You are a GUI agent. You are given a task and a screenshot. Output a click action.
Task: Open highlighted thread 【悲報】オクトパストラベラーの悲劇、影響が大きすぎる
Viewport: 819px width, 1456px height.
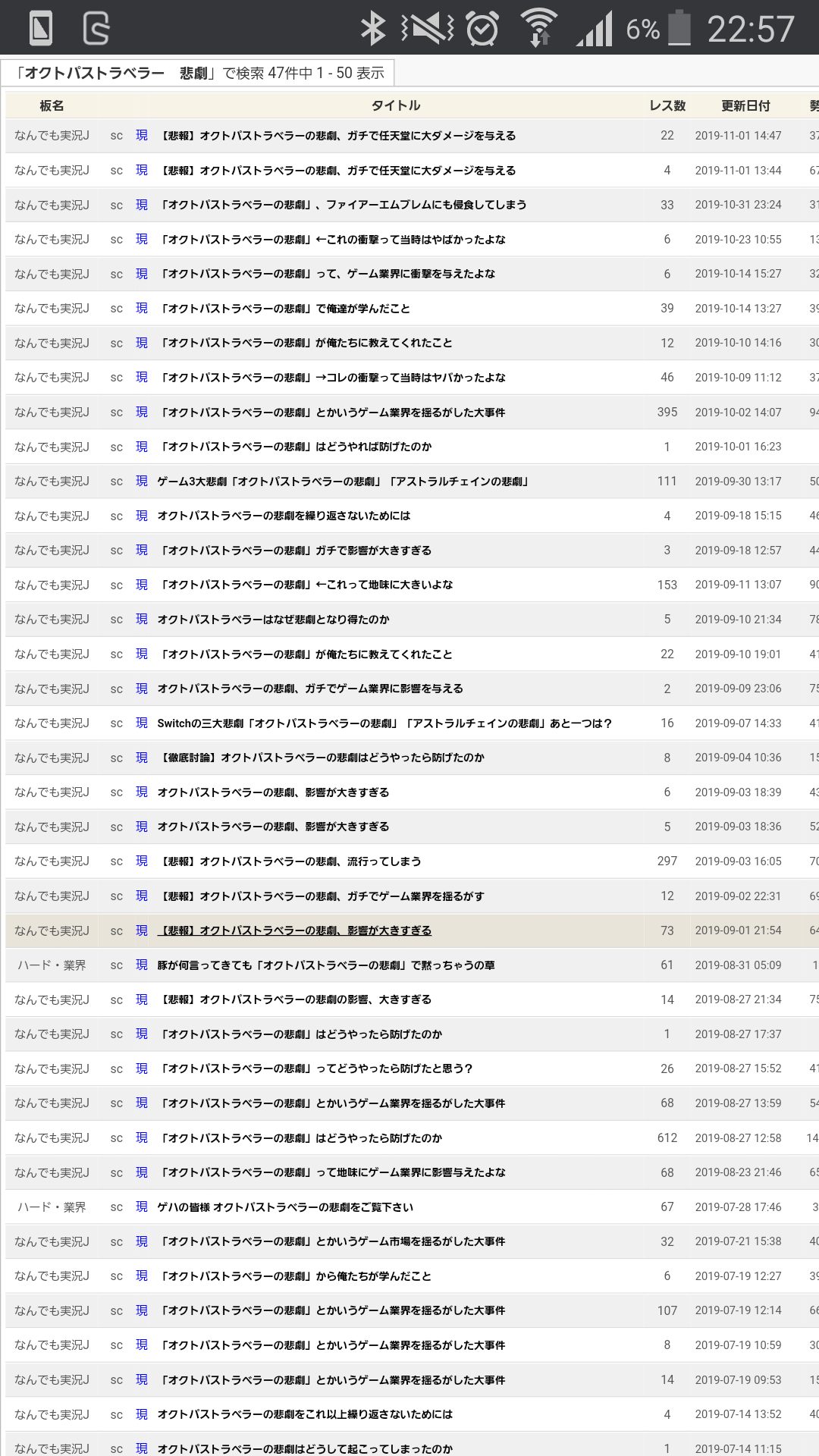(294, 930)
